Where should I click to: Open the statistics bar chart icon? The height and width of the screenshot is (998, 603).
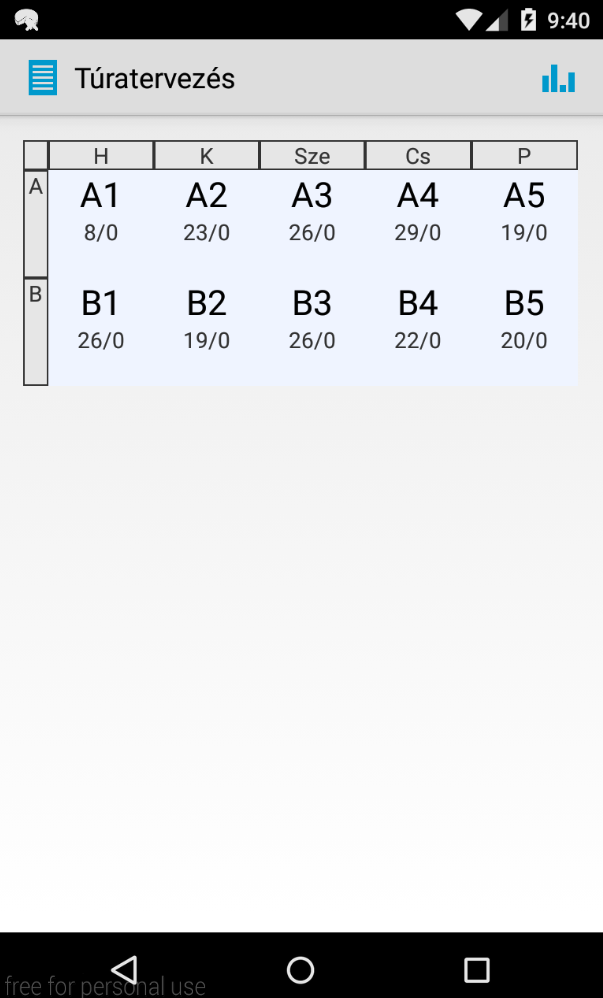tap(558, 78)
